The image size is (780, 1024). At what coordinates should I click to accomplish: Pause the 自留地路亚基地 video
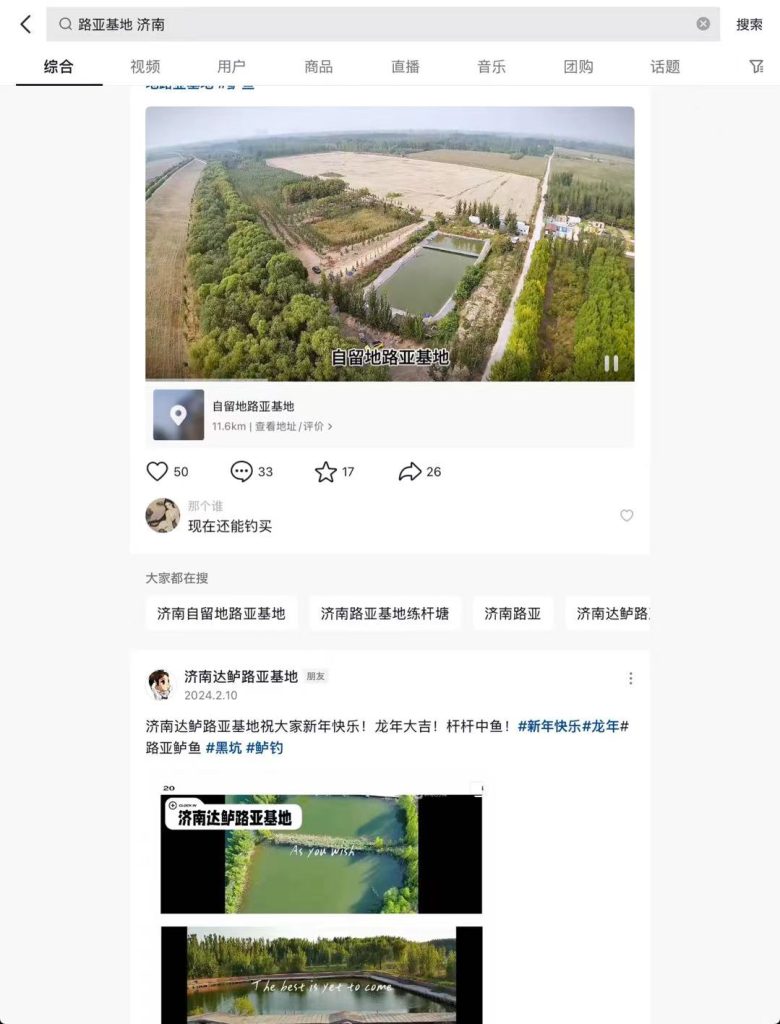[611, 364]
